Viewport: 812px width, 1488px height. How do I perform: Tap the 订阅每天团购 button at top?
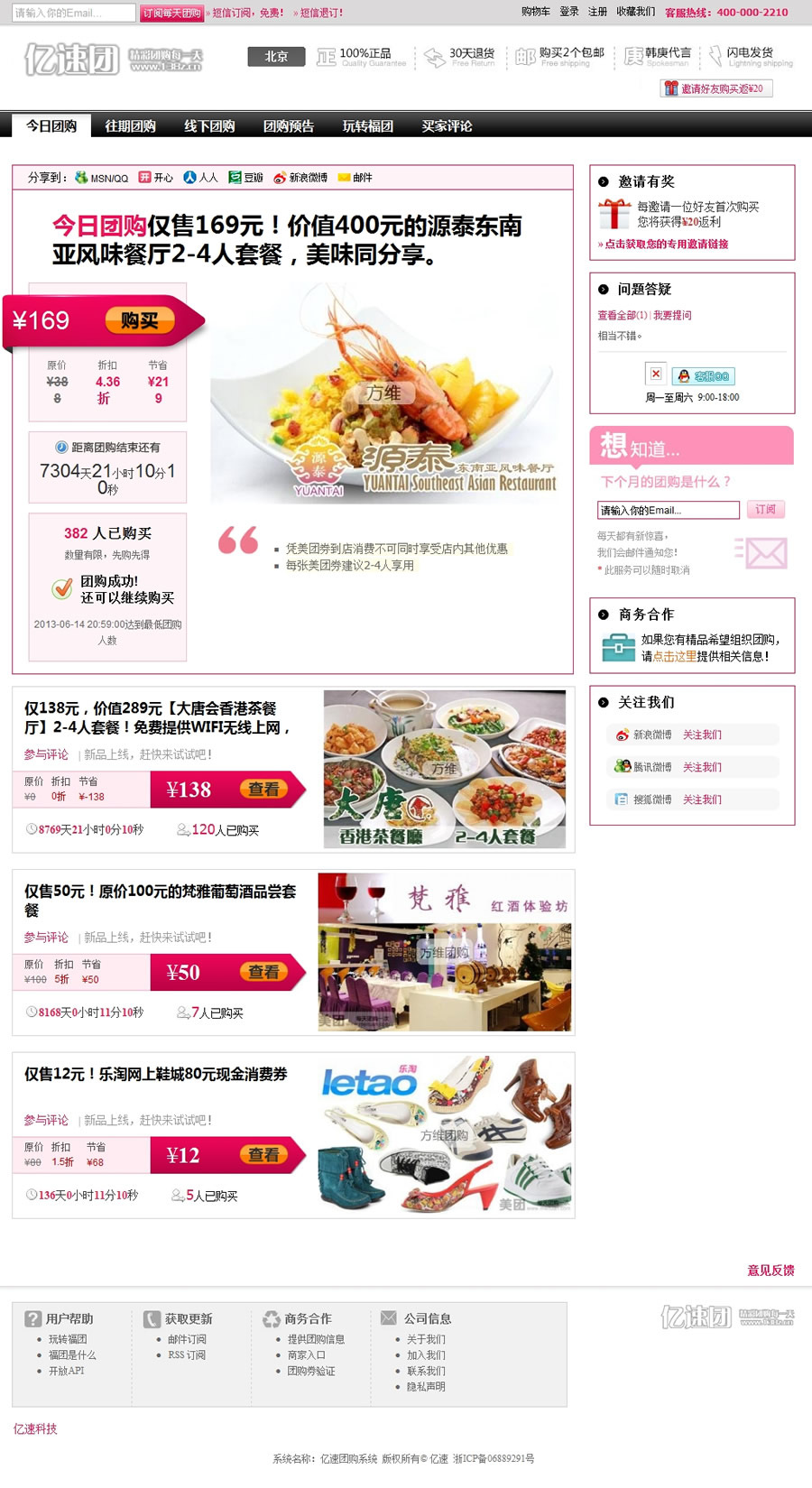click(171, 13)
